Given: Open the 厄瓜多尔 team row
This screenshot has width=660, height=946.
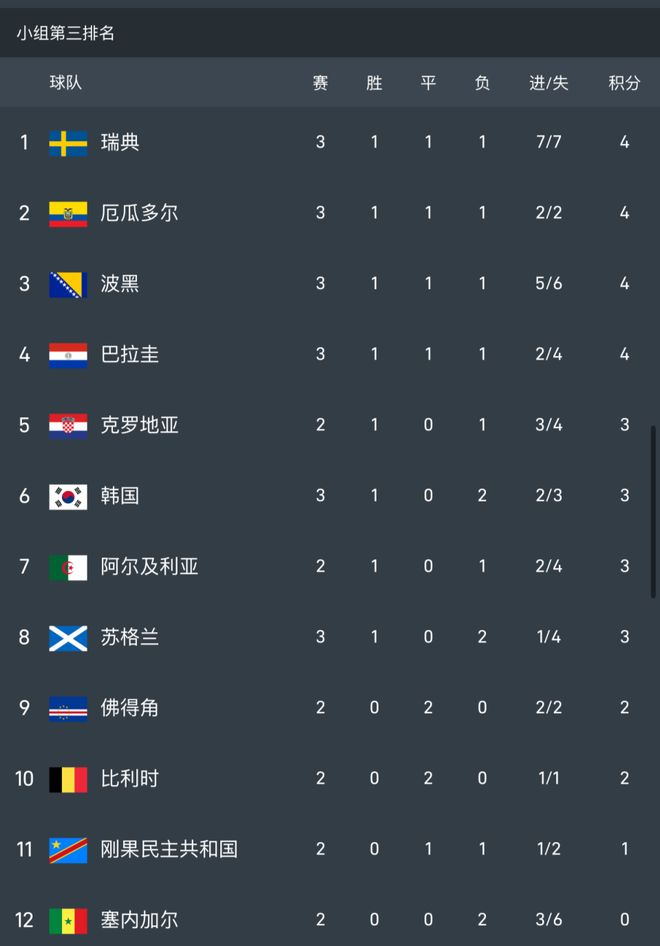Looking at the screenshot, I should coord(330,213).
